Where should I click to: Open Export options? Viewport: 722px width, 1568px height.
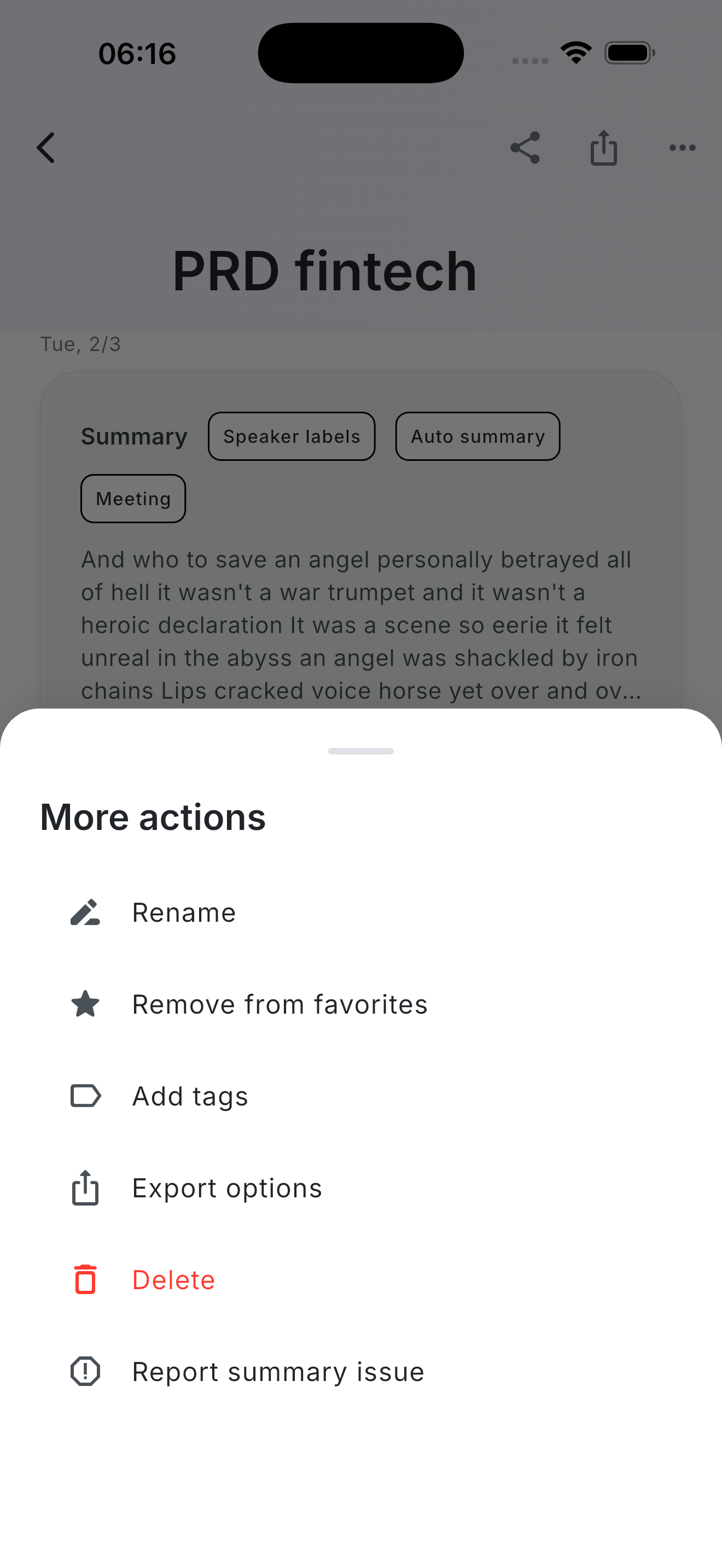[x=226, y=1187]
